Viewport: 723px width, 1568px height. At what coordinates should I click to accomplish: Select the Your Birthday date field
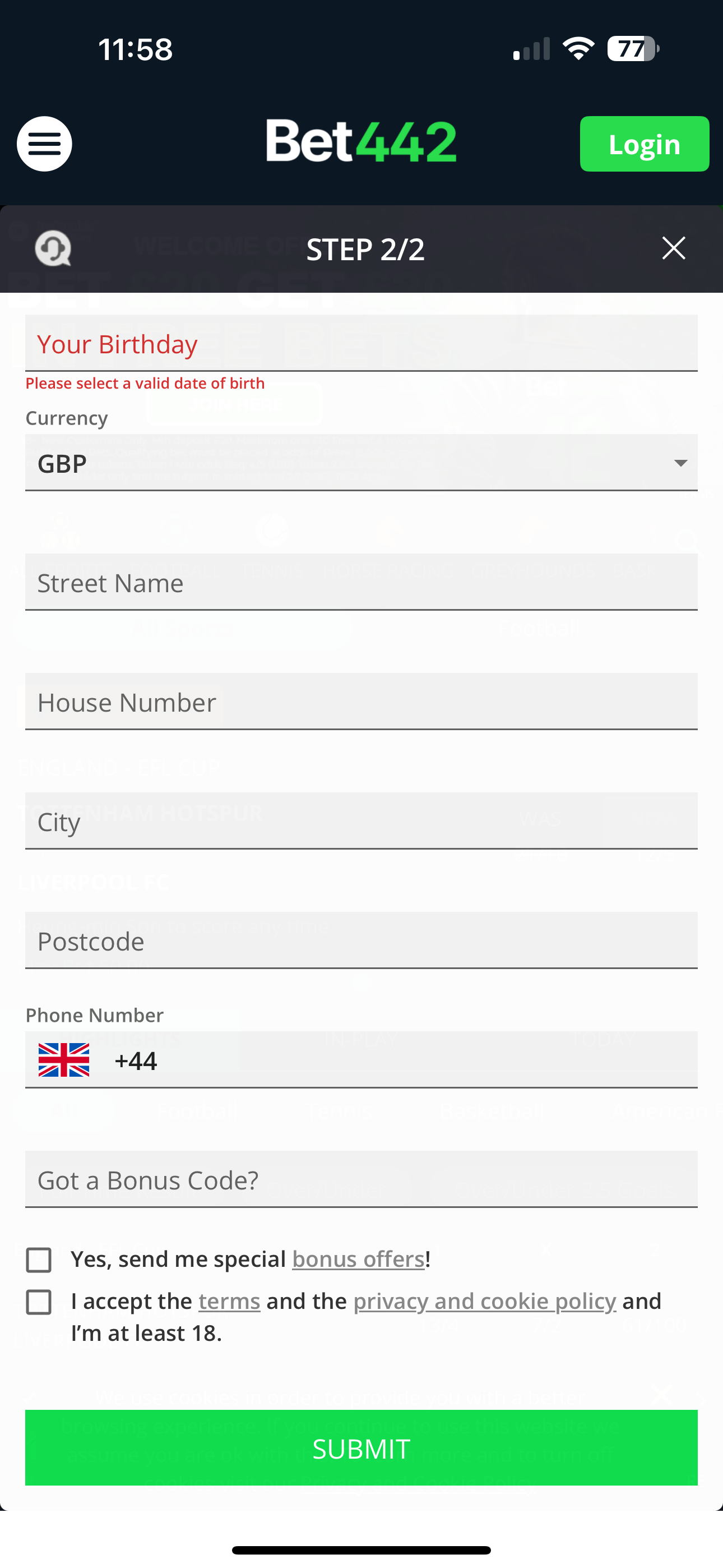tap(361, 343)
